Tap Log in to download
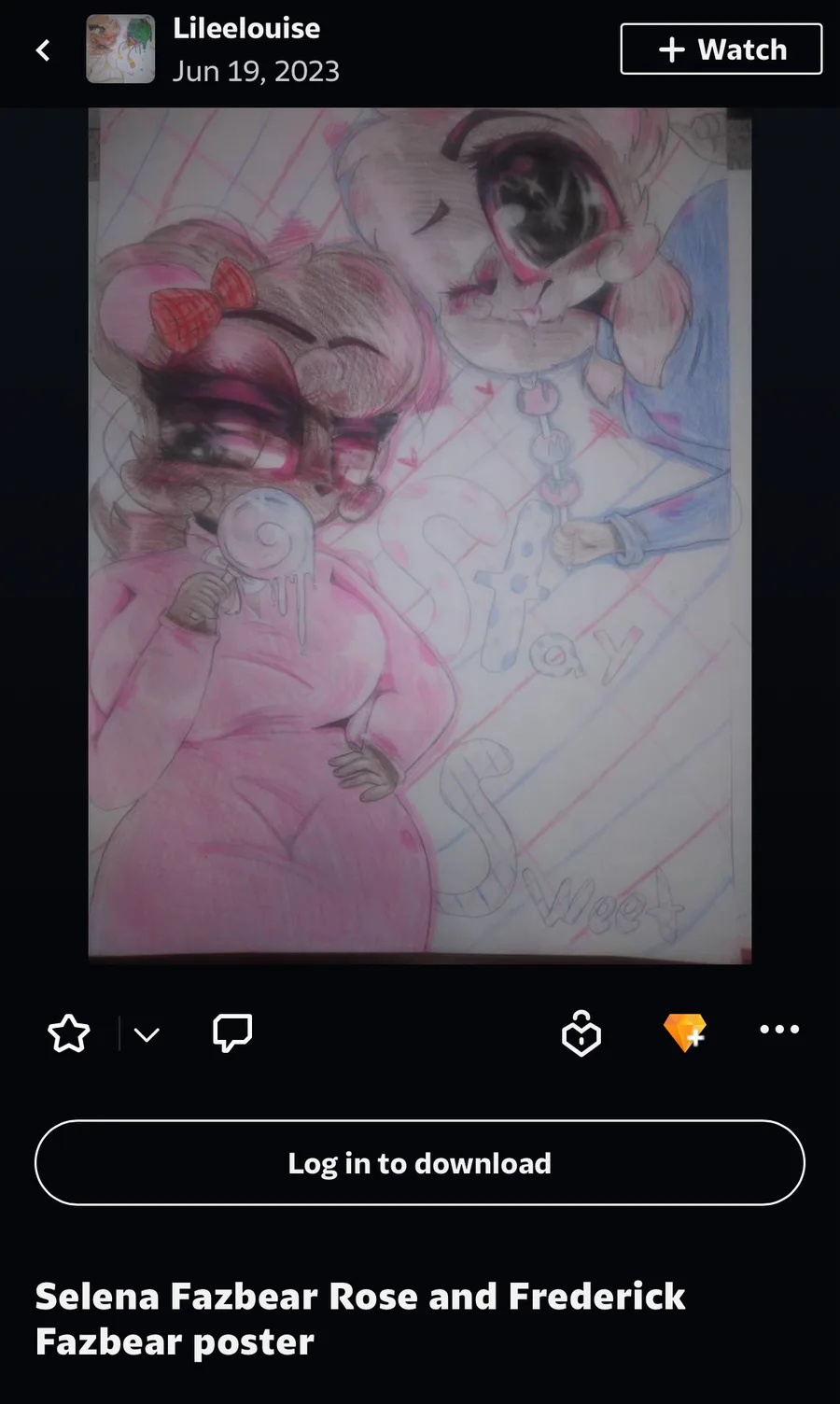Viewport: 840px width, 1404px height. tap(420, 1163)
